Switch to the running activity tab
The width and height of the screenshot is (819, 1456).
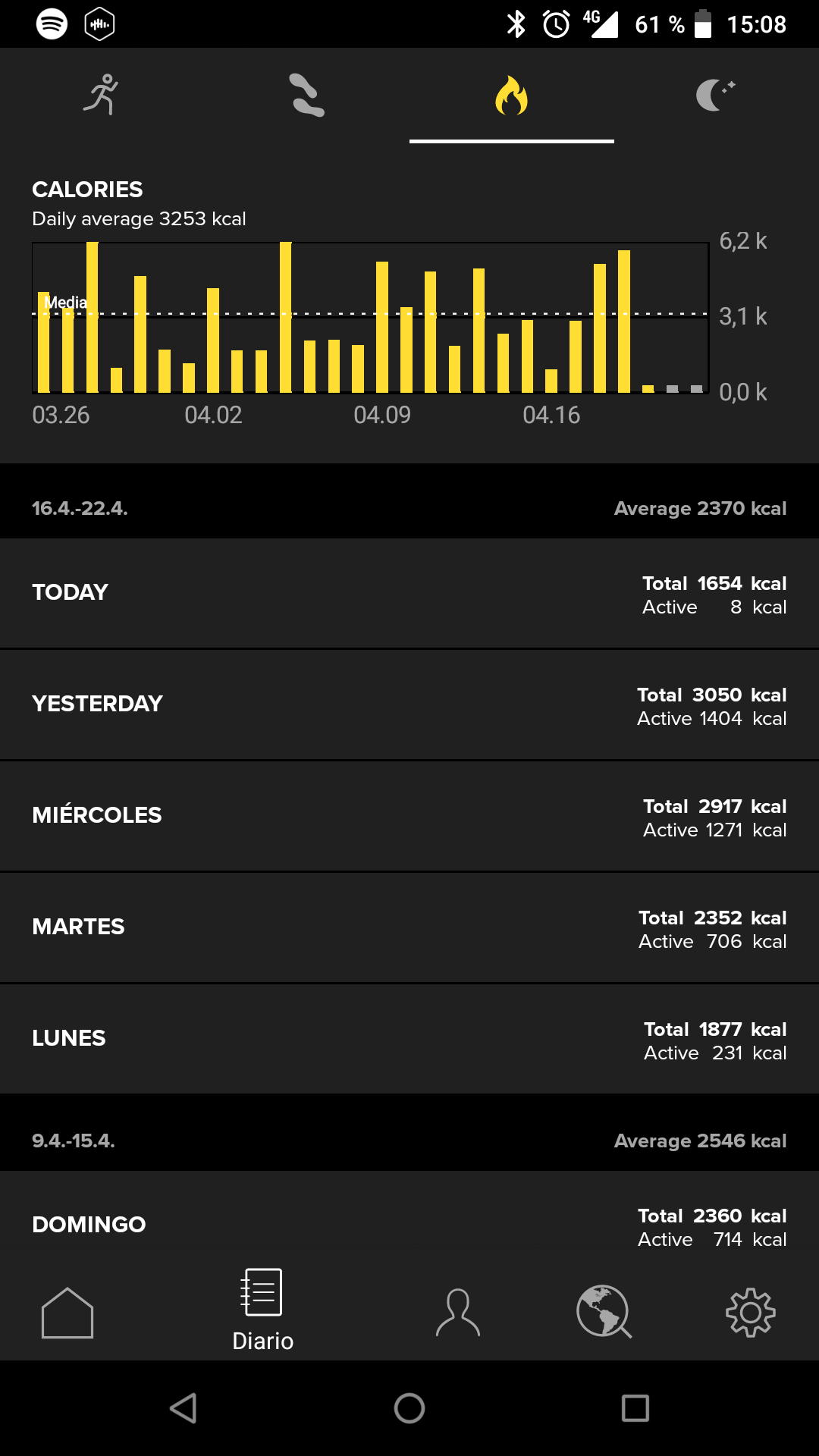[x=102, y=96]
